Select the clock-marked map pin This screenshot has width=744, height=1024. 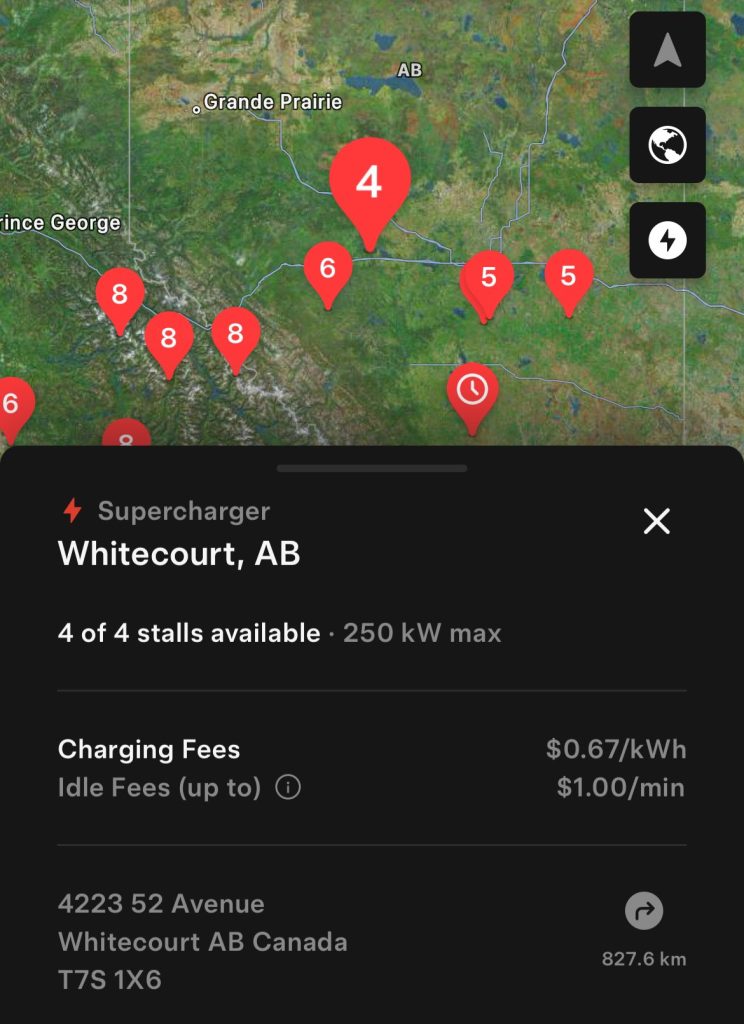pyautogui.click(x=472, y=390)
